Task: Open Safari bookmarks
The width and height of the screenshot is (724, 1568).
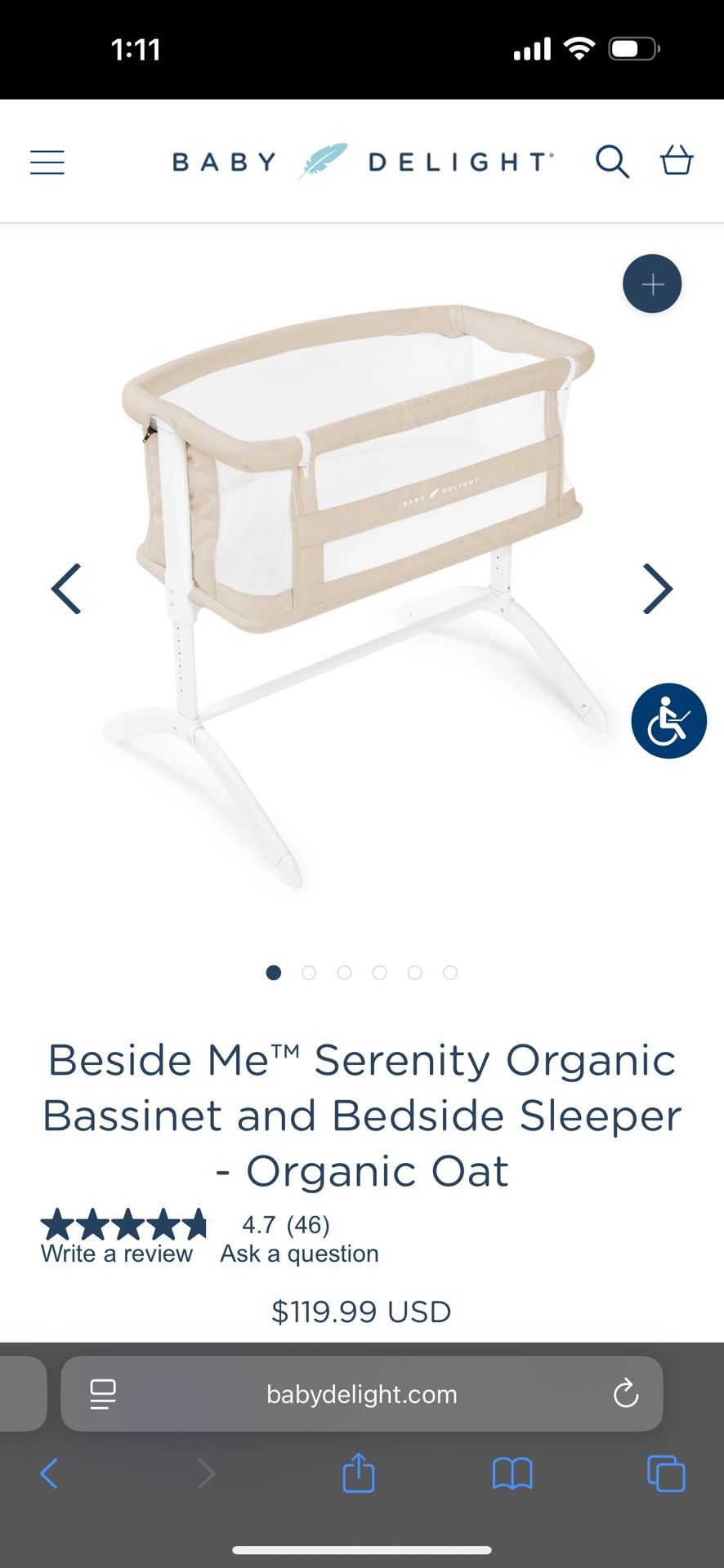Action: [512, 1474]
